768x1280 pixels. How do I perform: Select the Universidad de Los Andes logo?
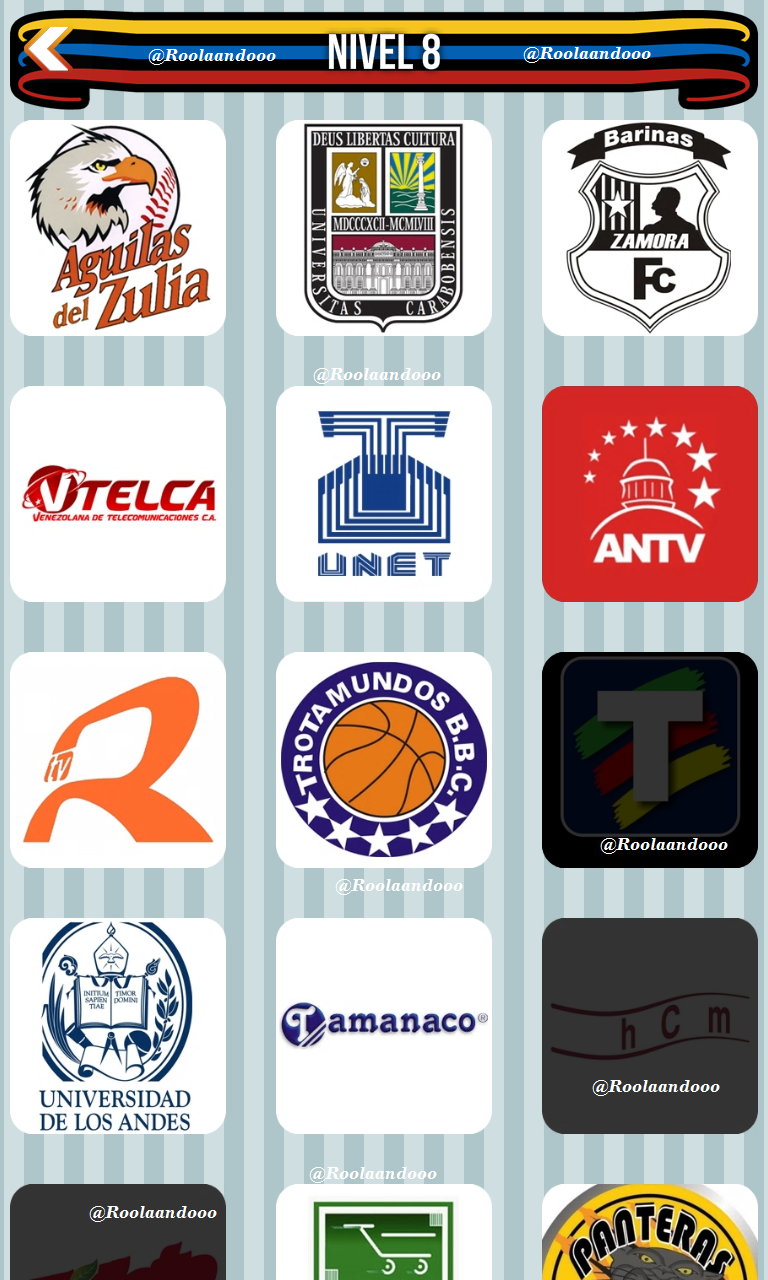pos(118,1026)
